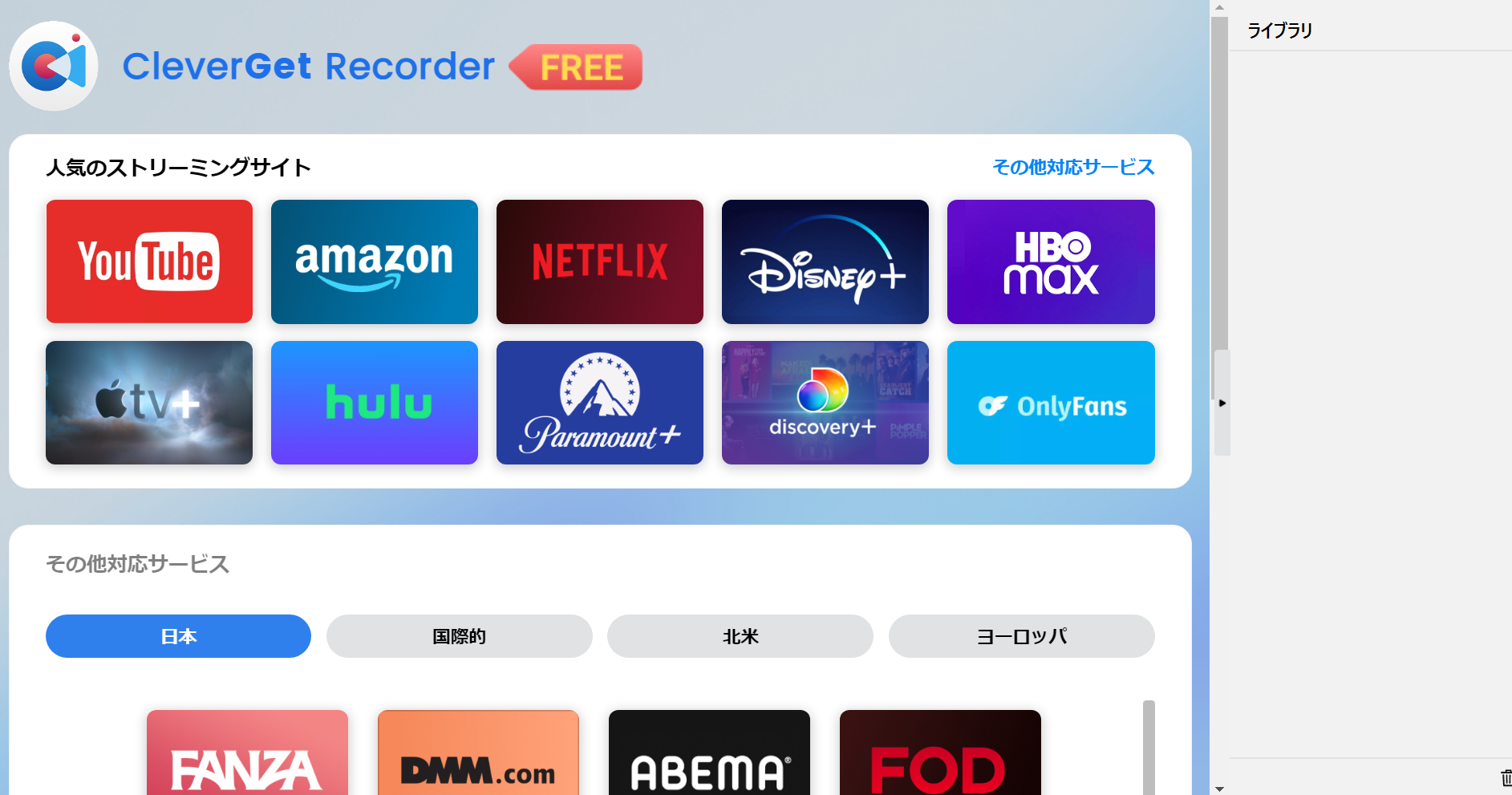Open the DMM.com service tile
The width and height of the screenshot is (1512, 795).
coord(478,754)
